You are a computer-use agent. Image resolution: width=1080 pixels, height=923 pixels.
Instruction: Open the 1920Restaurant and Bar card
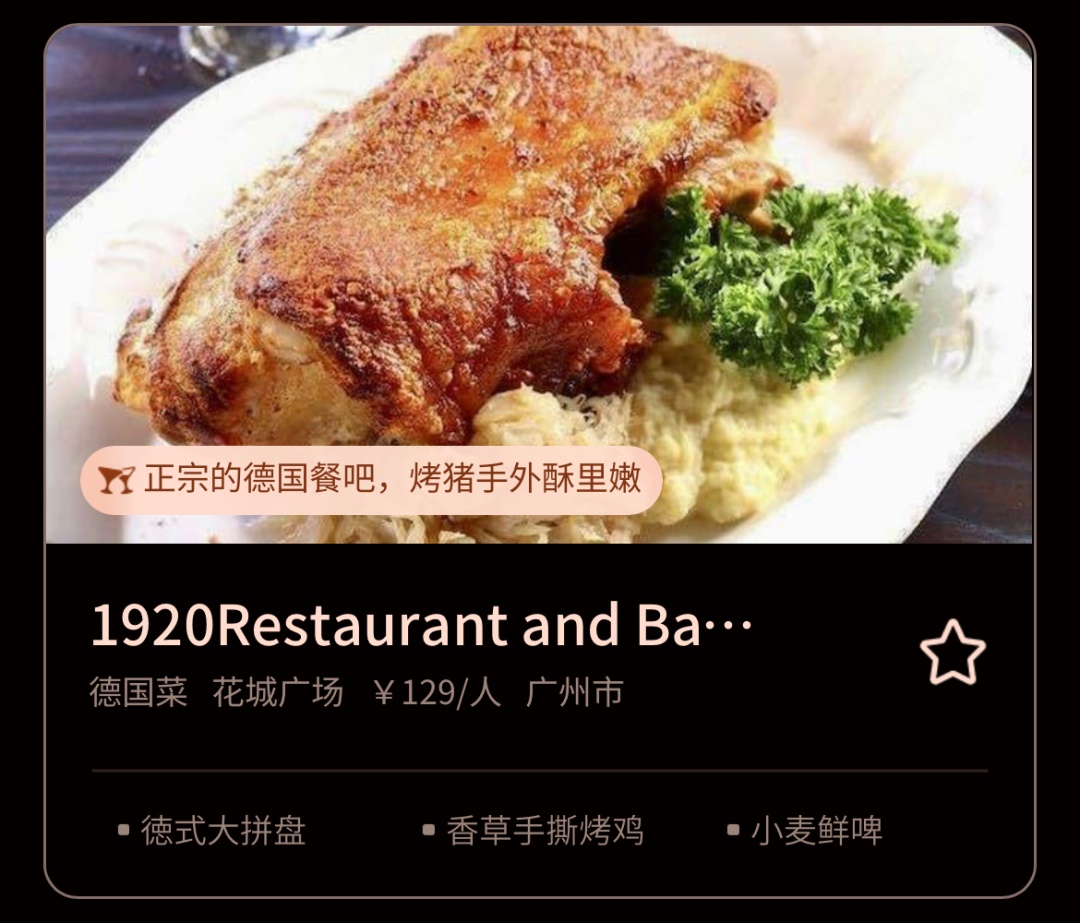pos(420,624)
